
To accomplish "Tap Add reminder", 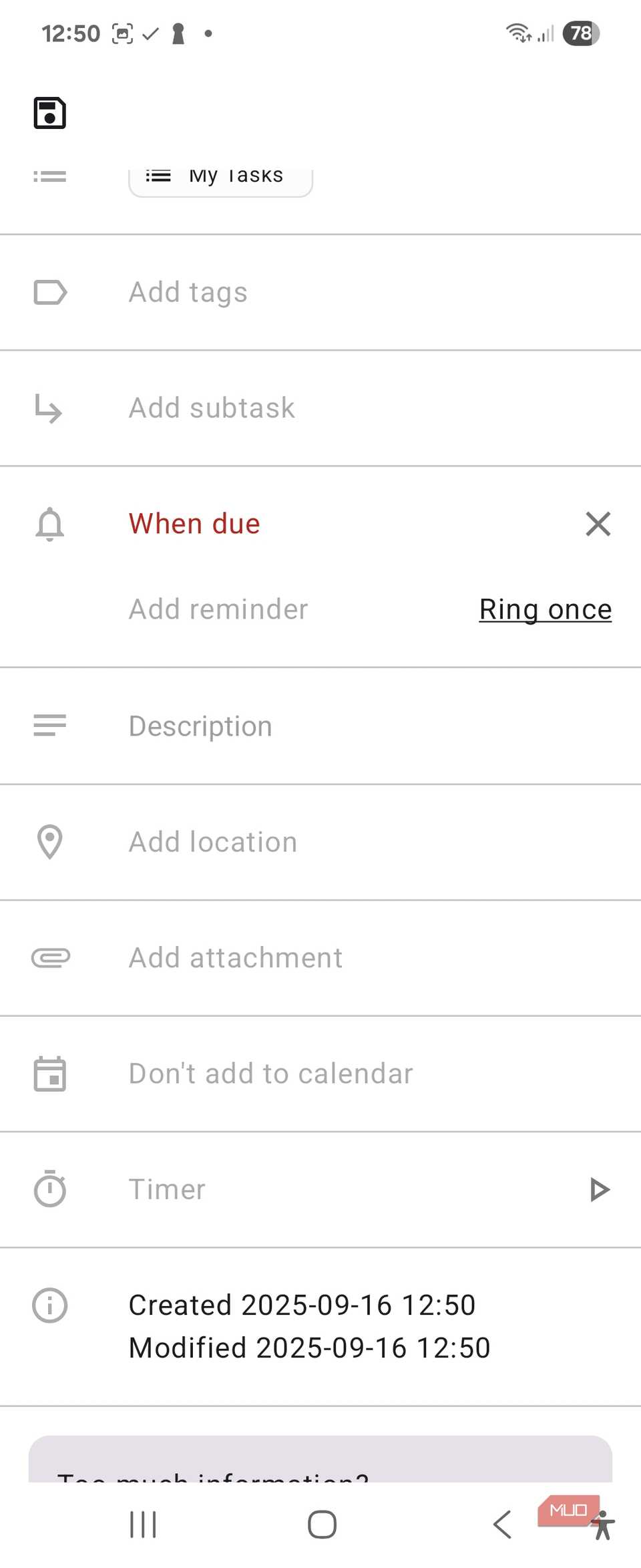I will click(x=218, y=609).
